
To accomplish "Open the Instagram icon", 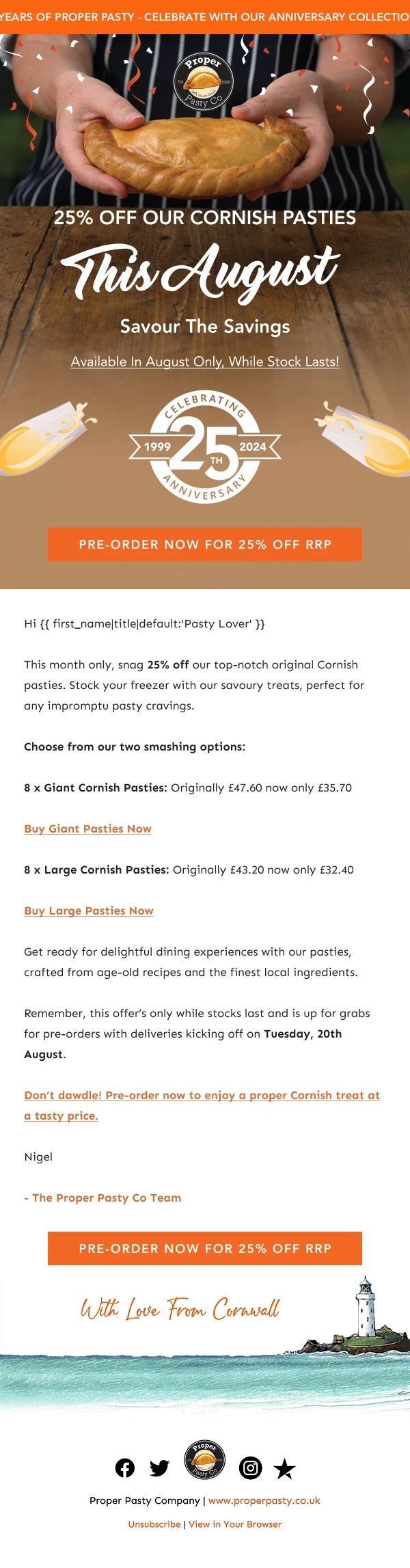I will tap(251, 1468).
